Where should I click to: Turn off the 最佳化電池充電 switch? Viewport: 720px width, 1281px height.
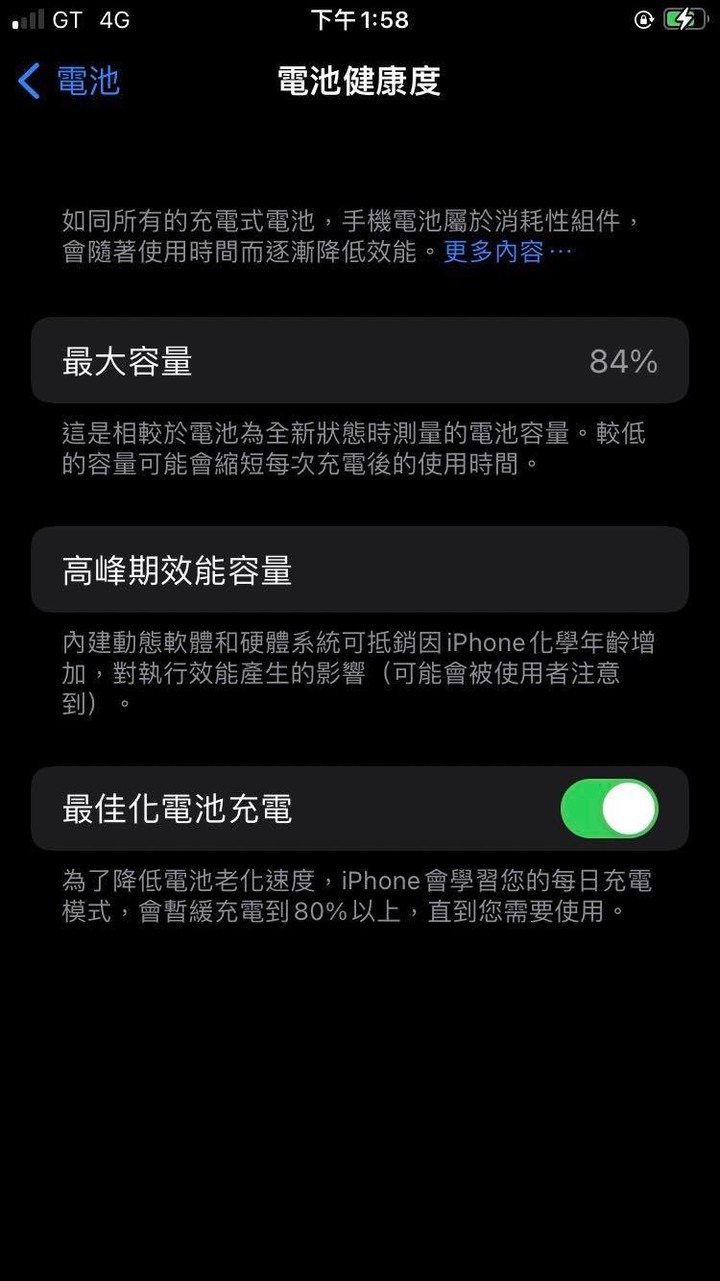pos(609,809)
